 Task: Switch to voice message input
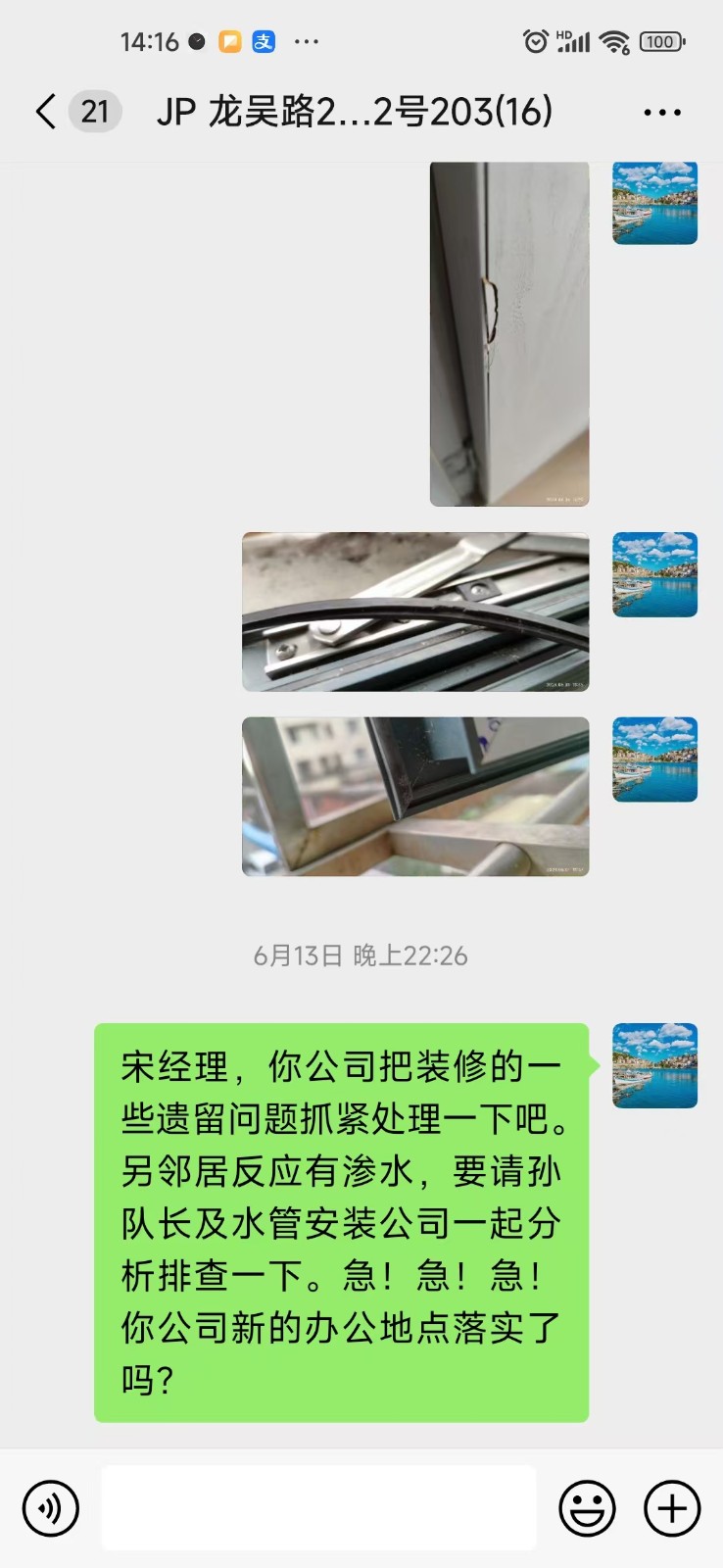point(51,1507)
